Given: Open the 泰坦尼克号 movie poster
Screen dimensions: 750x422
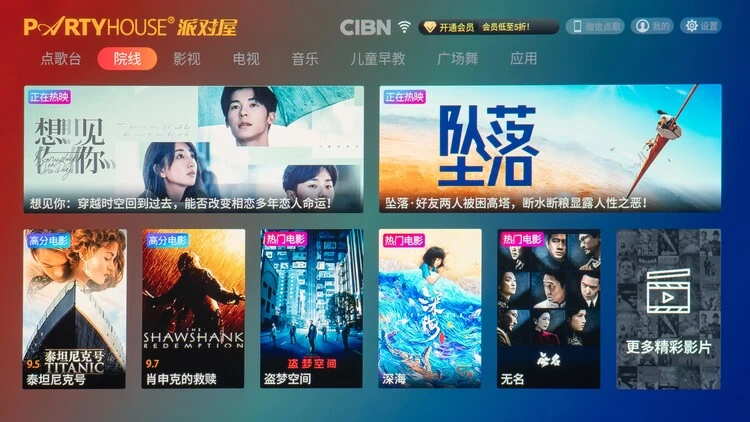Looking at the screenshot, I should coord(75,309).
